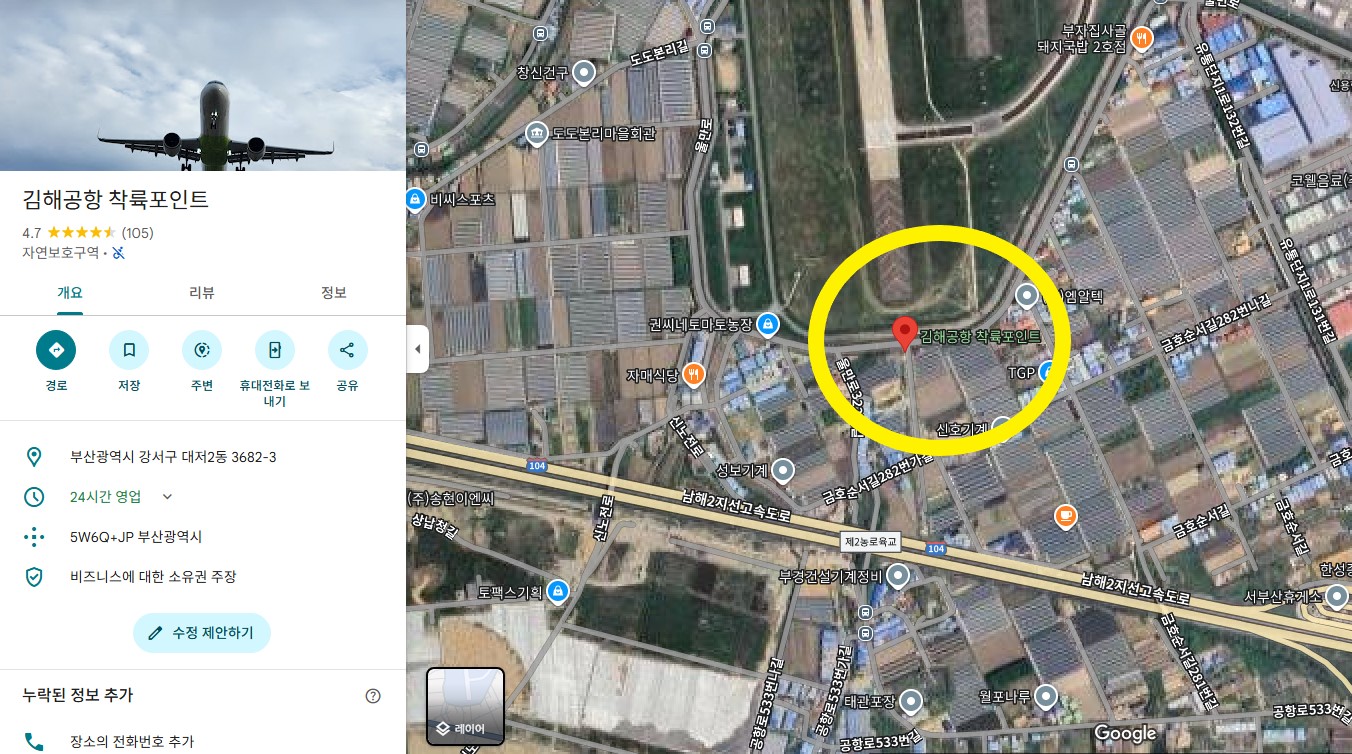Viewport: 1352px width, 754px height.
Task: Expand the 24시간 영업 hours dropdown
Action: (167, 497)
